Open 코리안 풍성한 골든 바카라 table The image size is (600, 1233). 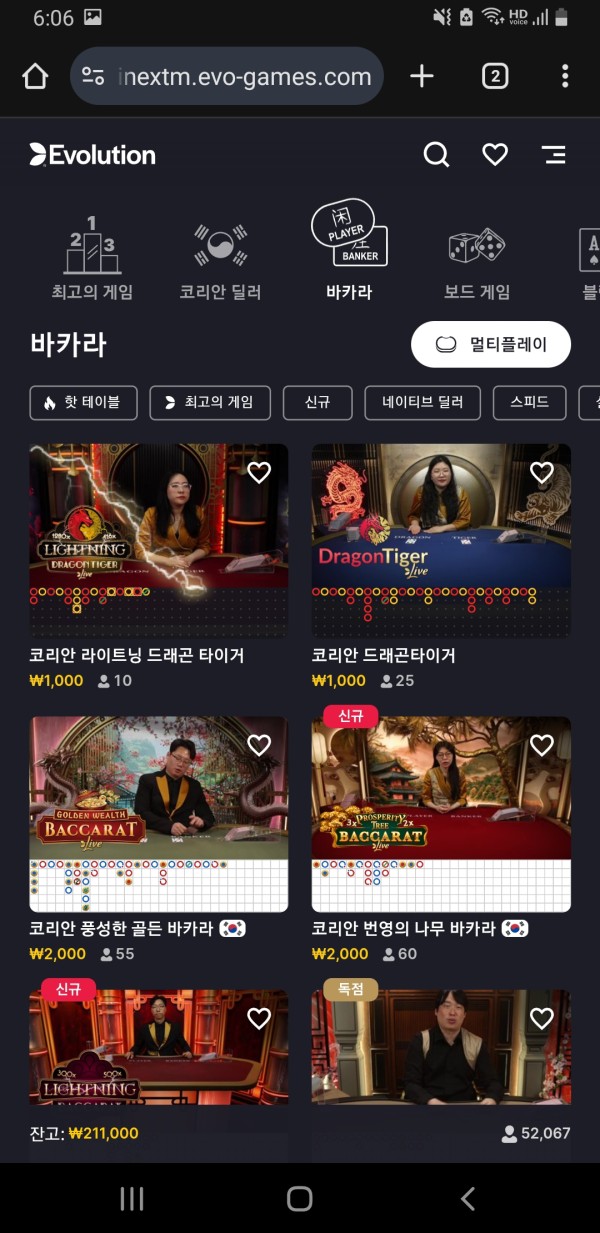click(x=159, y=812)
